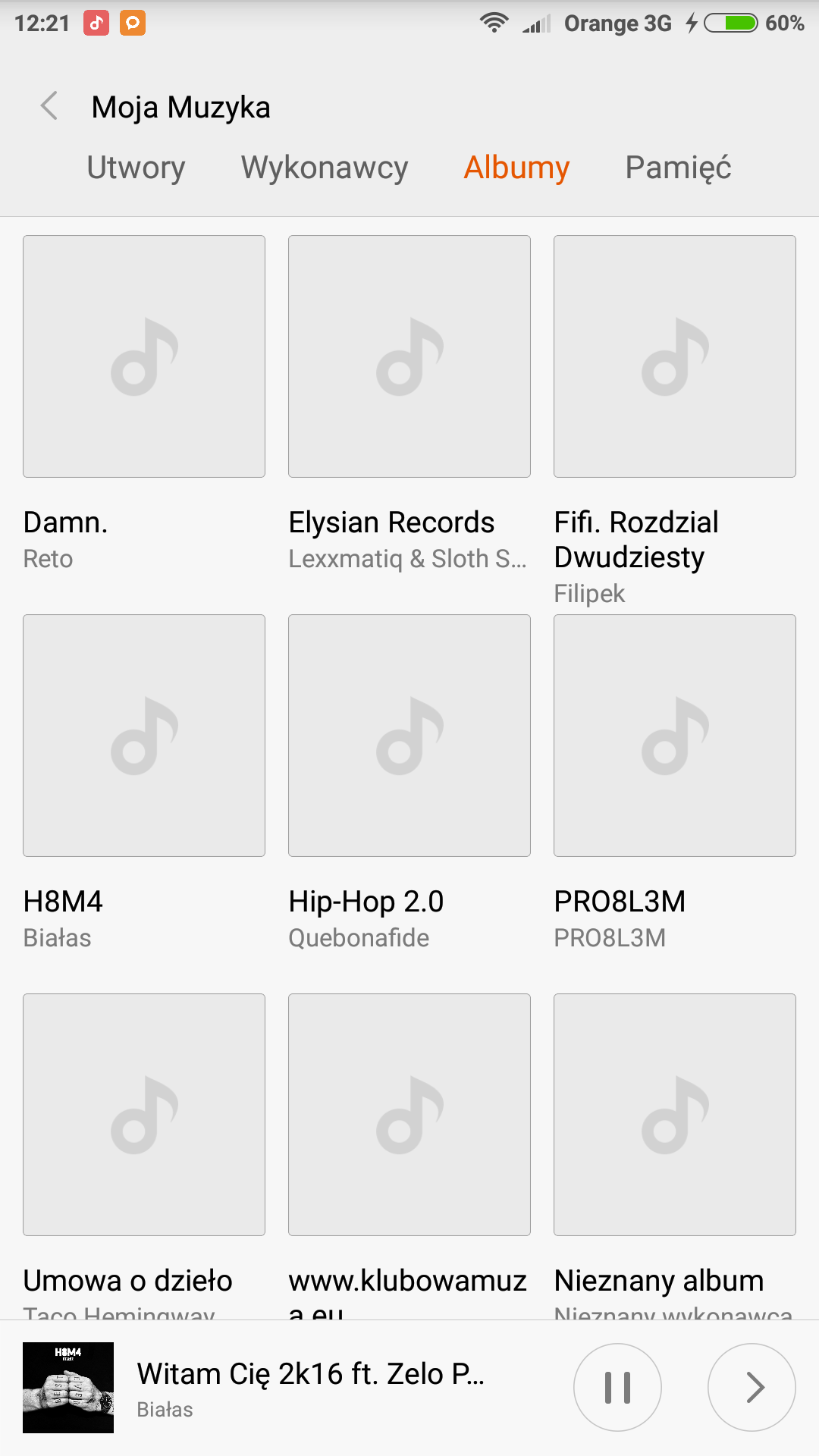This screenshot has width=819, height=1456.
Task: Open Fifi. Rozdzial Dwudziesty by Filipek
Action: [x=675, y=356]
